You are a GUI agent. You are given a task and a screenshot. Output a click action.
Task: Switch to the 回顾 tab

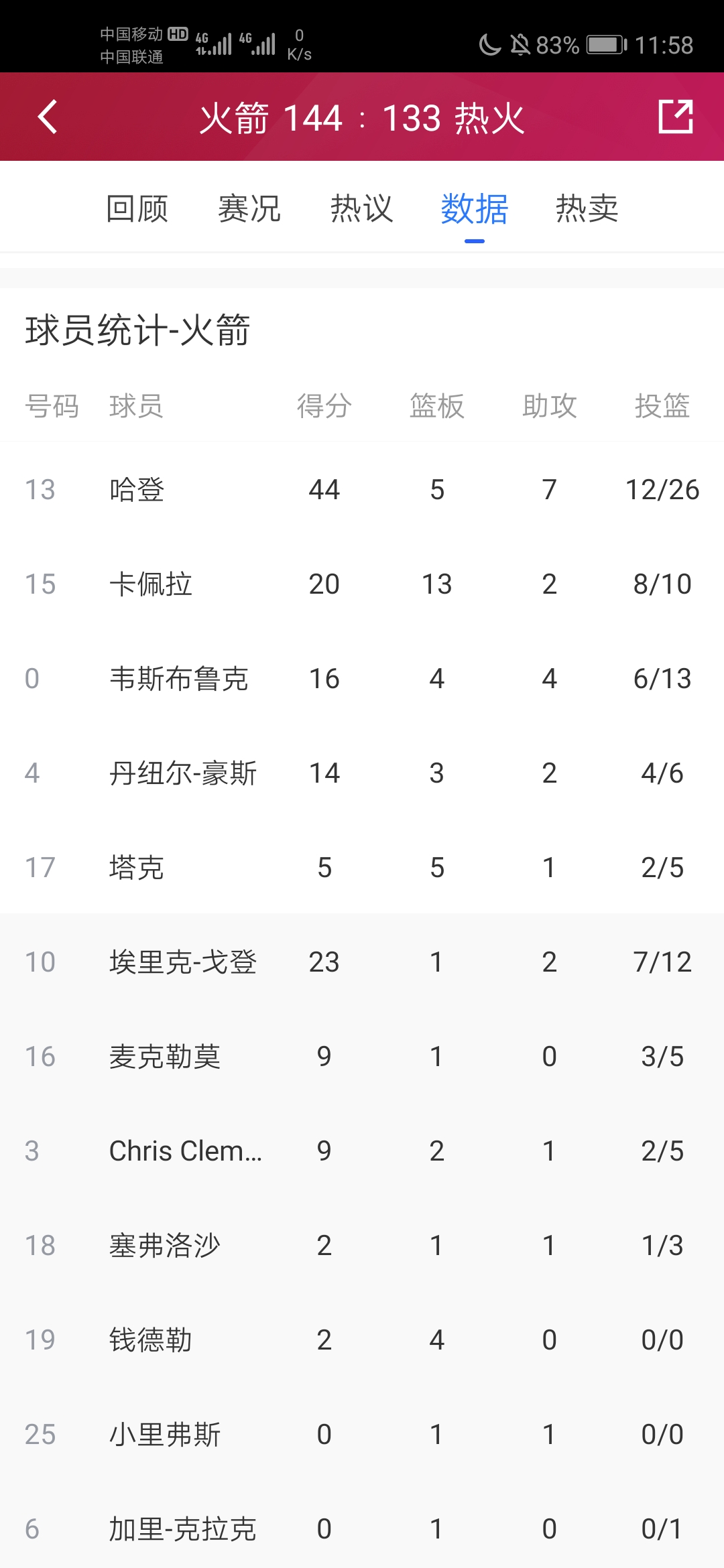(137, 208)
